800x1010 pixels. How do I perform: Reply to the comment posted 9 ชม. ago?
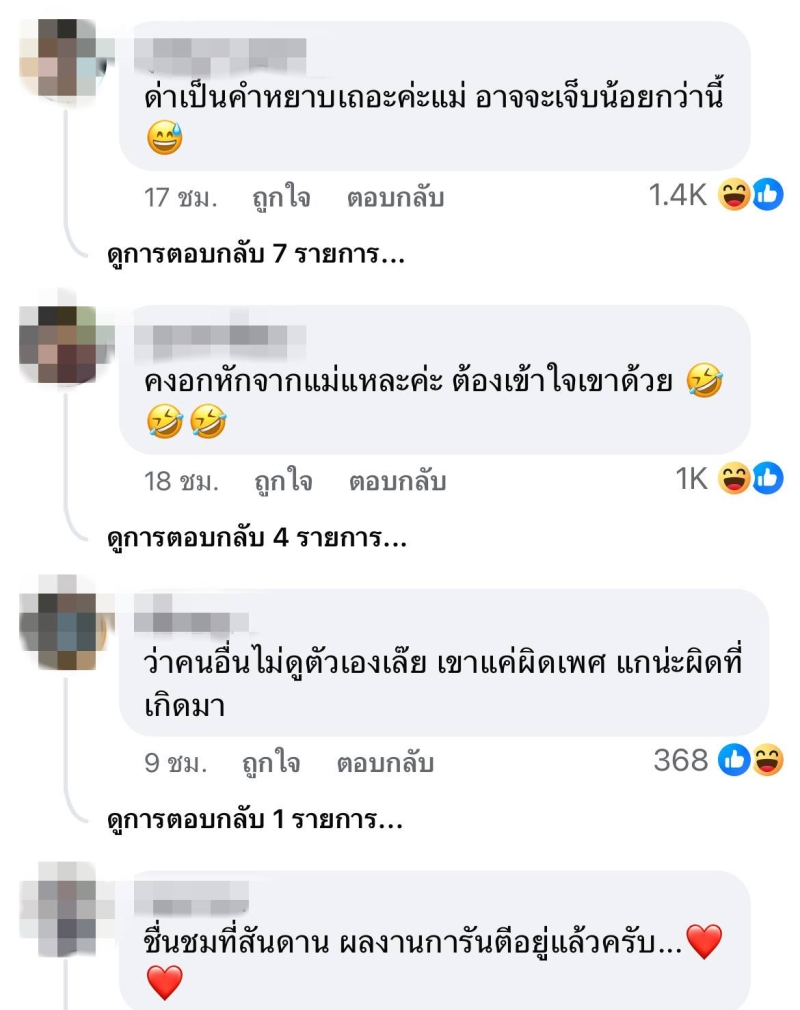pos(385,765)
